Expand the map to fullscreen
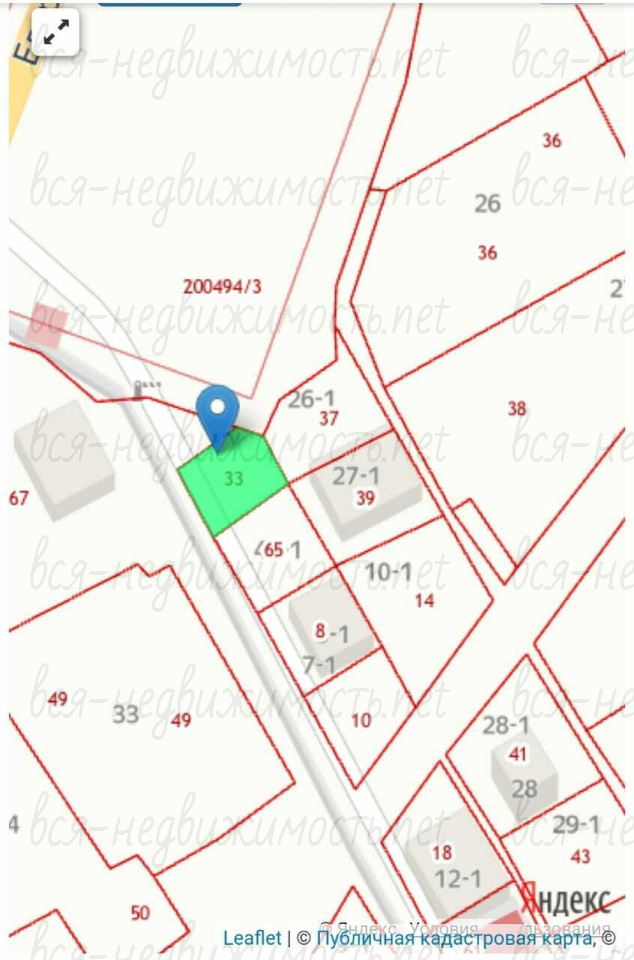This screenshot has width=634, height=960. (x=56, y=33)
